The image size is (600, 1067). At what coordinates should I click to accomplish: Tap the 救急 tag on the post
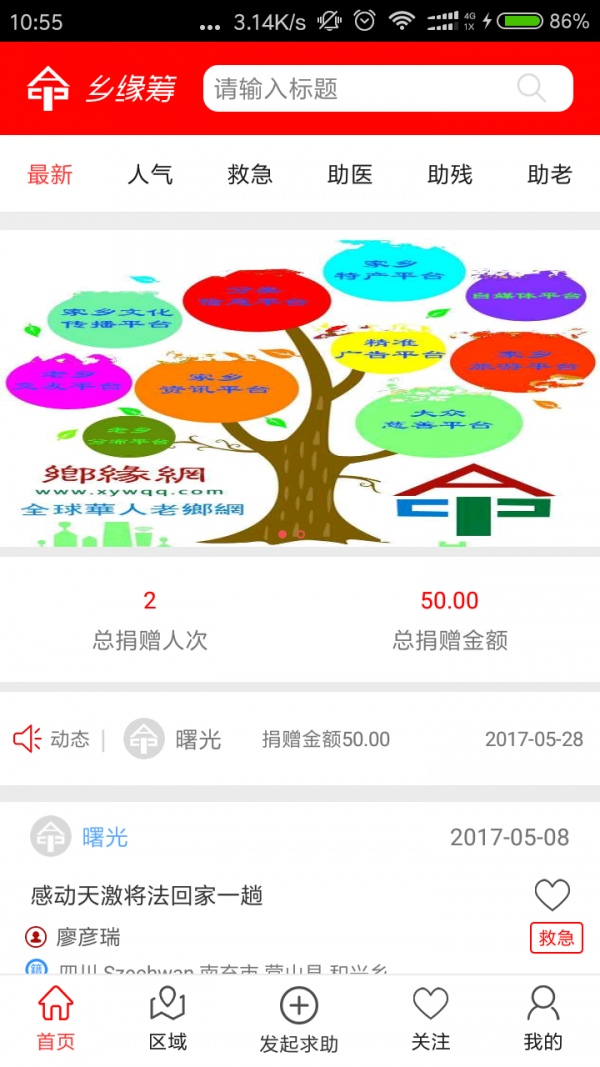556,938
